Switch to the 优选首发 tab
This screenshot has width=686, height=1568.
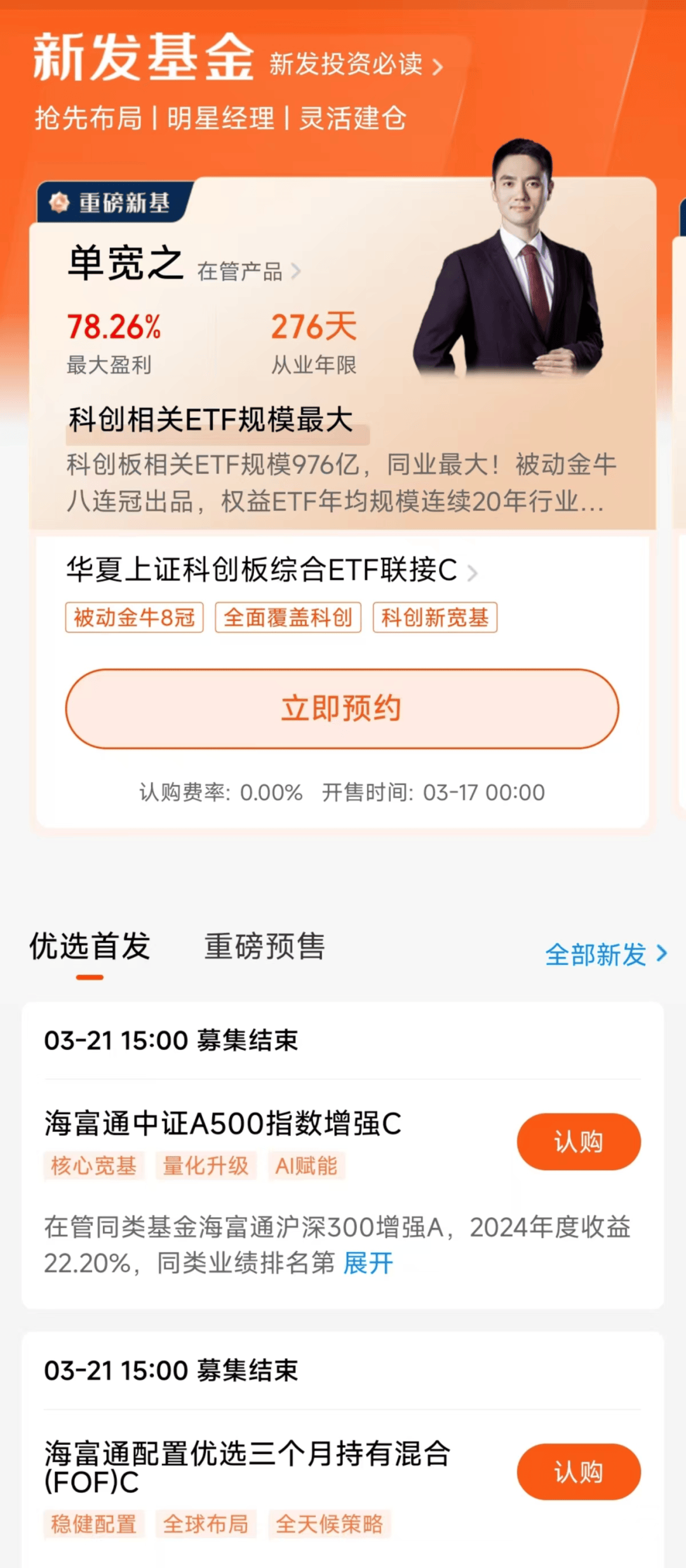tap(90, 946)
